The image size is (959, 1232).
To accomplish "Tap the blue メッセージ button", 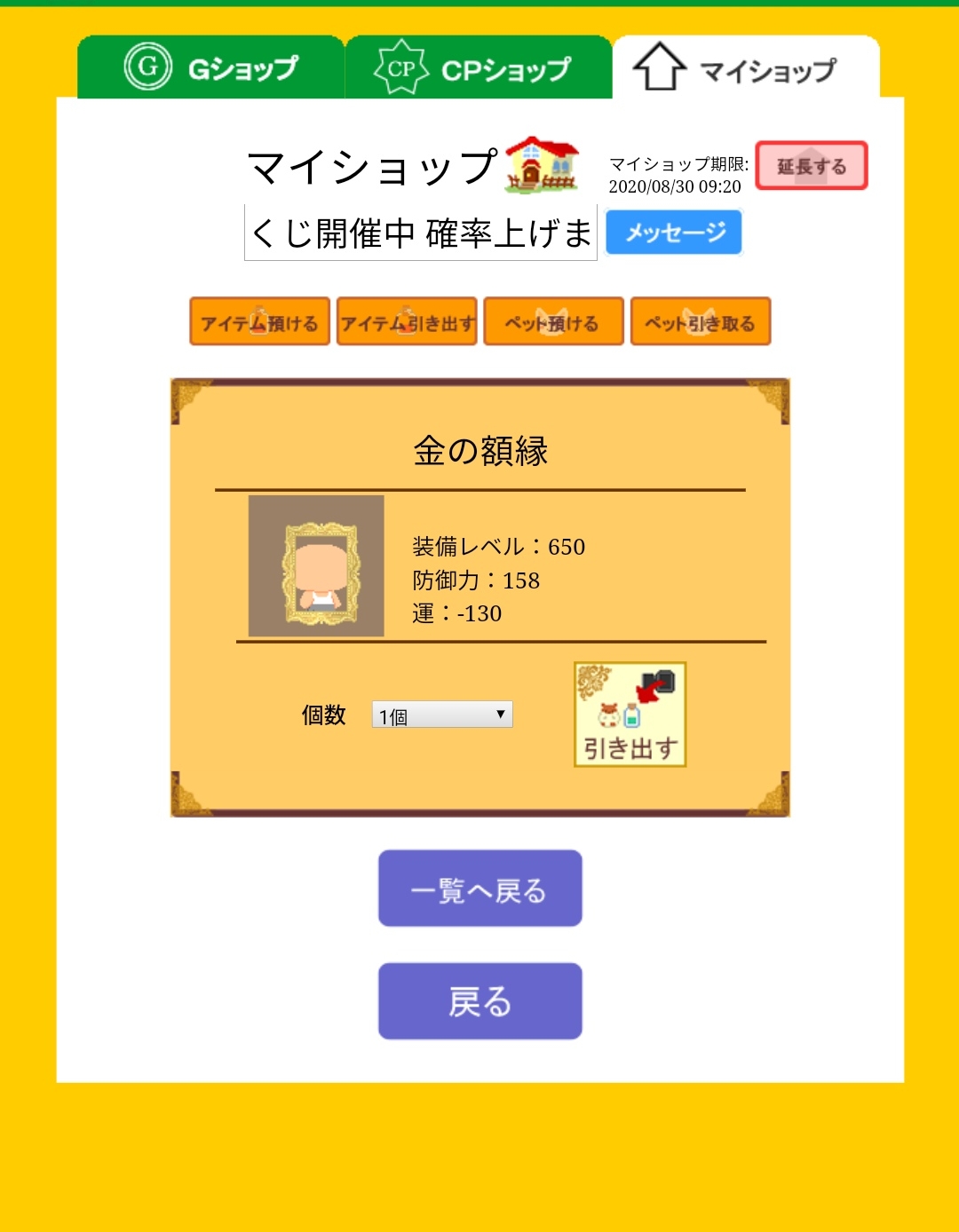I will click(x=674, y=233).
